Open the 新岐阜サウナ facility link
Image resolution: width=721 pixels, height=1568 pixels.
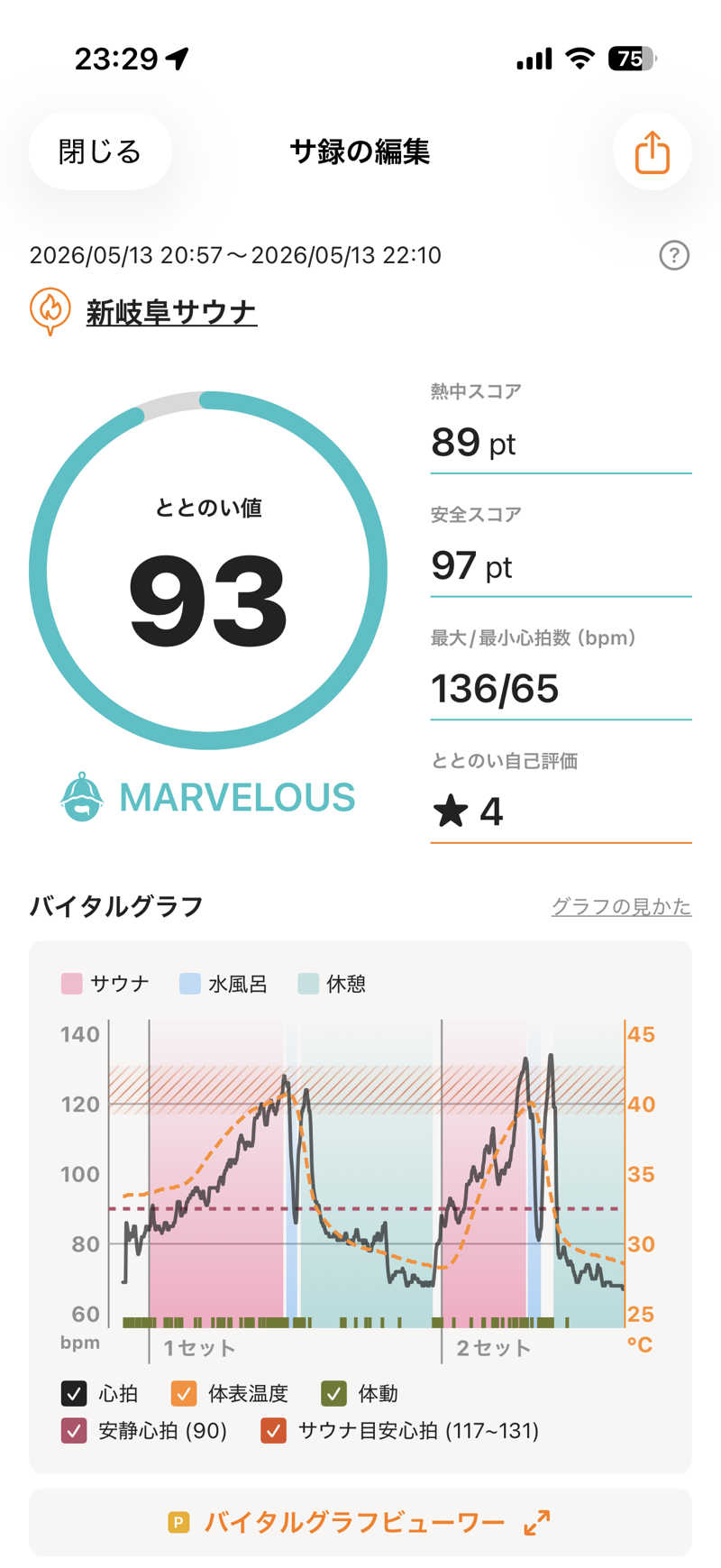pos(171,312)
